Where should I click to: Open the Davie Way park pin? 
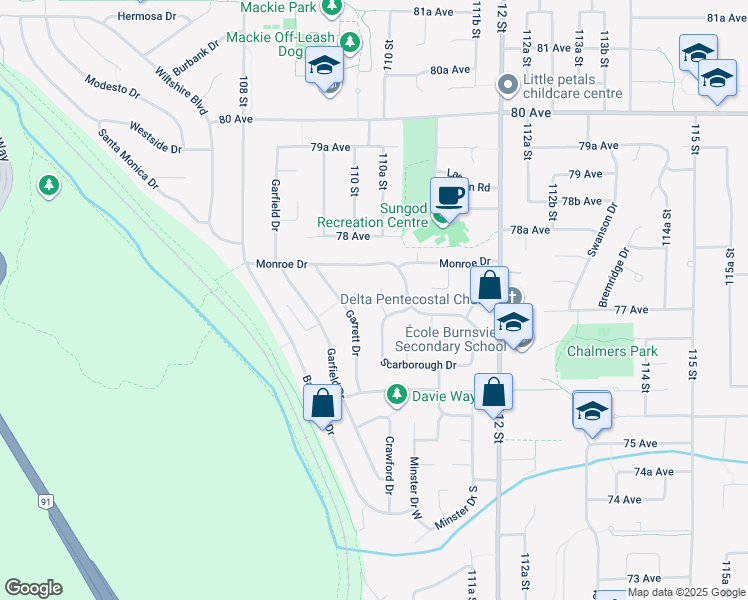(x=396, y=396)
